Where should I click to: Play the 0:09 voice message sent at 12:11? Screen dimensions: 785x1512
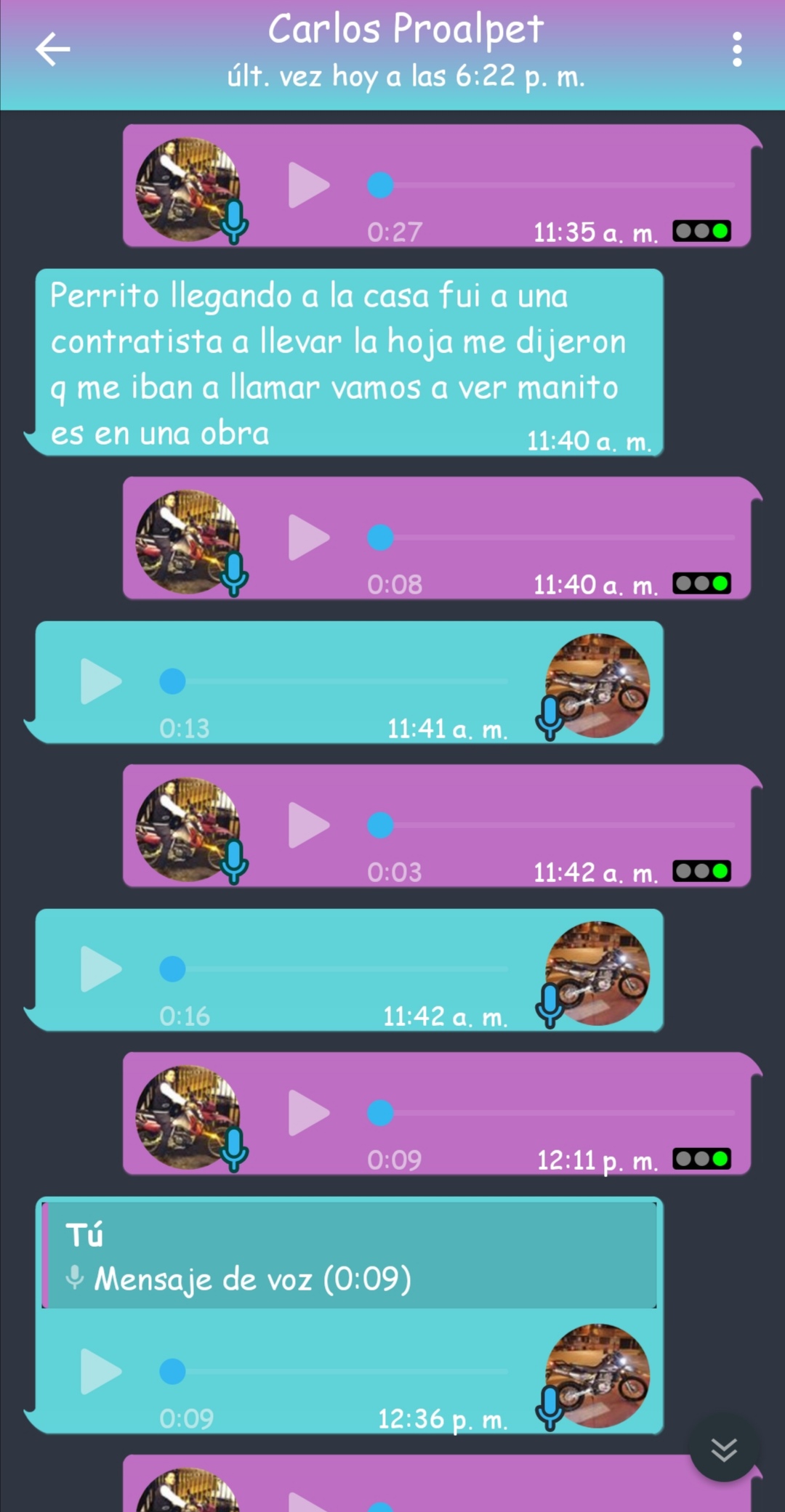click(309, 1113)
